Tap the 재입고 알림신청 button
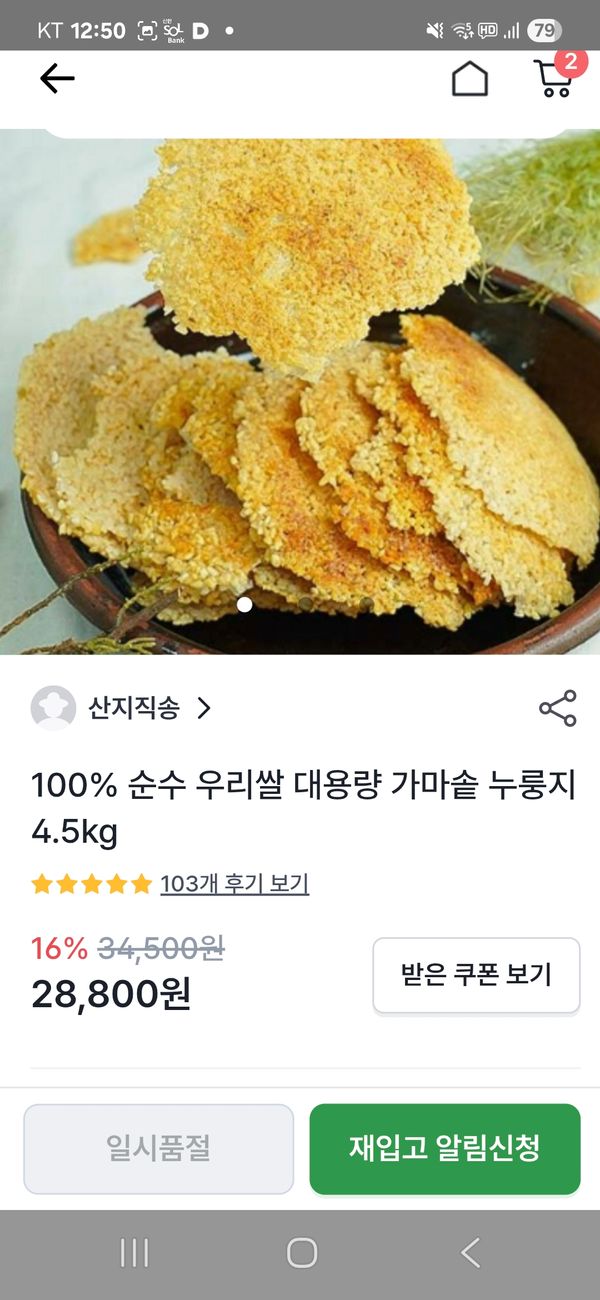 point(445,1149)
